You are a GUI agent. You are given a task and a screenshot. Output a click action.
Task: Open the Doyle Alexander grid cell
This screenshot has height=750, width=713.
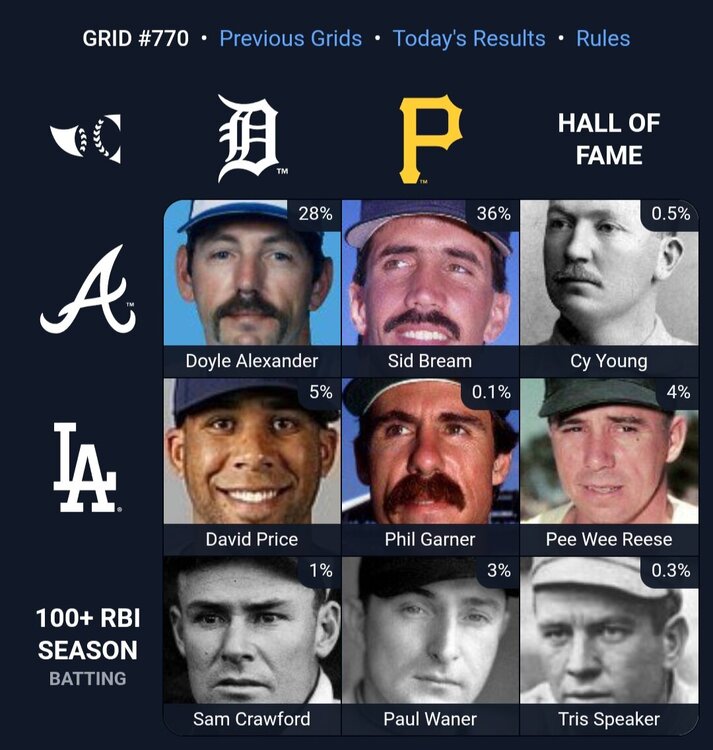[x=252, y=288]
